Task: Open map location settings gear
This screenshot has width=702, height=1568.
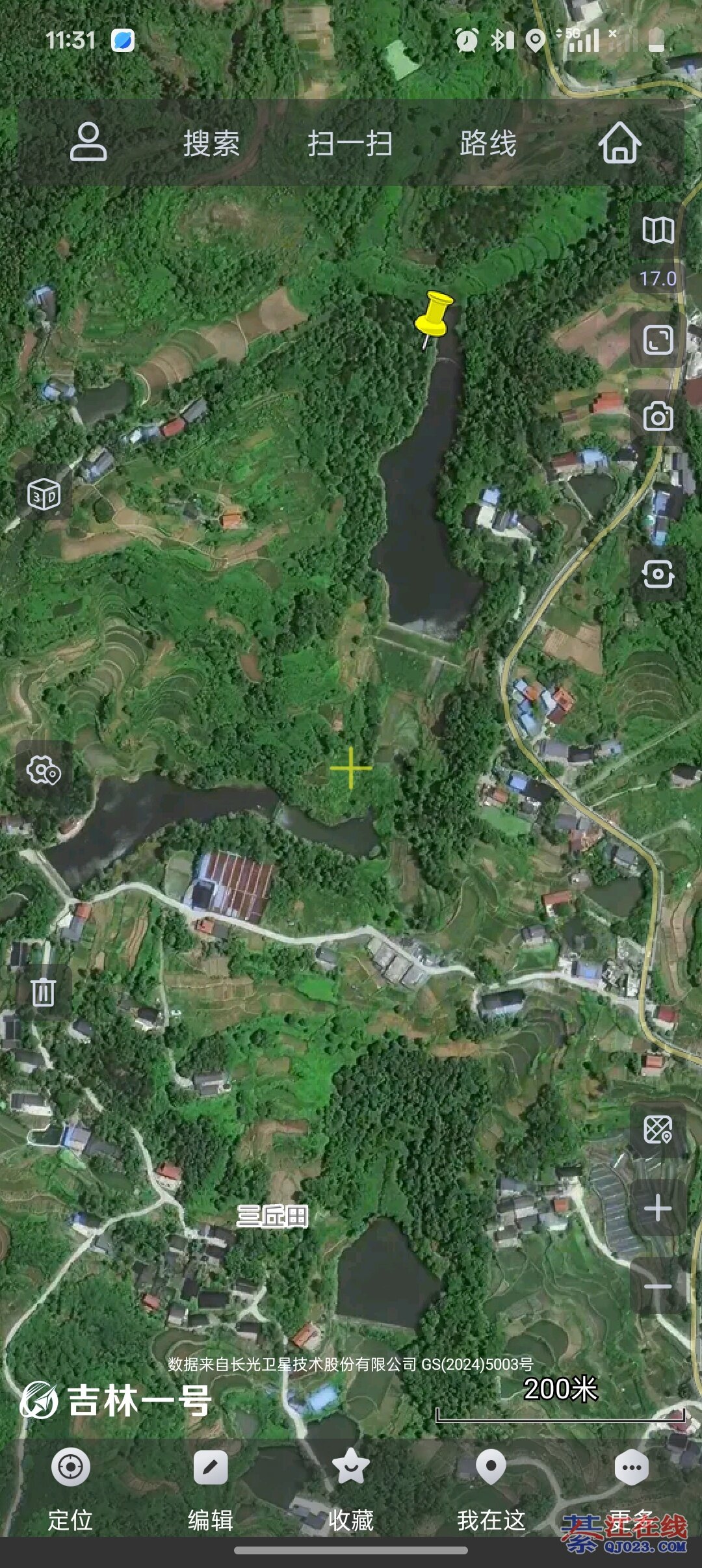Action: coord(44,771)
